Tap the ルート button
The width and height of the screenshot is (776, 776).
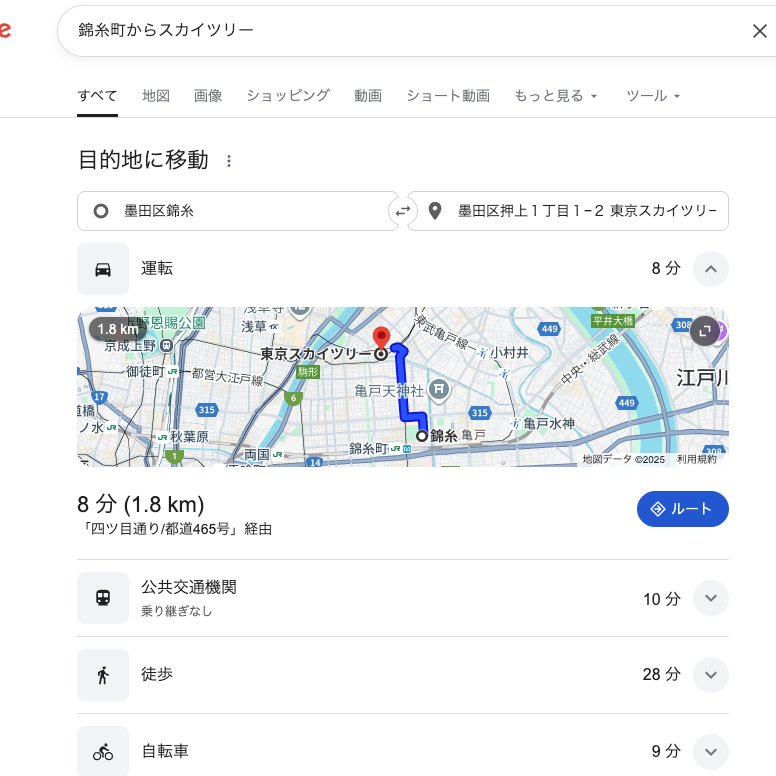pos(682,509)
